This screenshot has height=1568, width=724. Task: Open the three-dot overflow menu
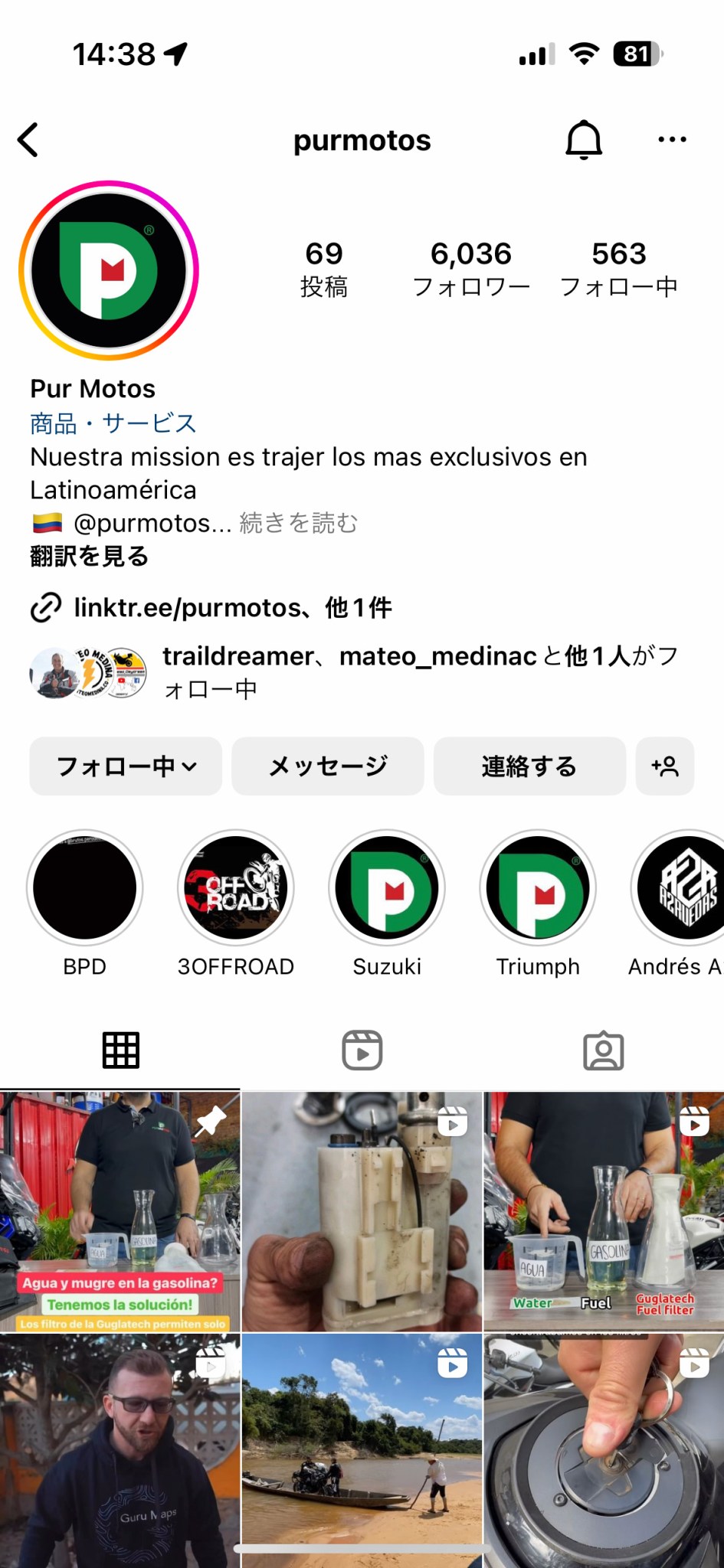(672, 140)
